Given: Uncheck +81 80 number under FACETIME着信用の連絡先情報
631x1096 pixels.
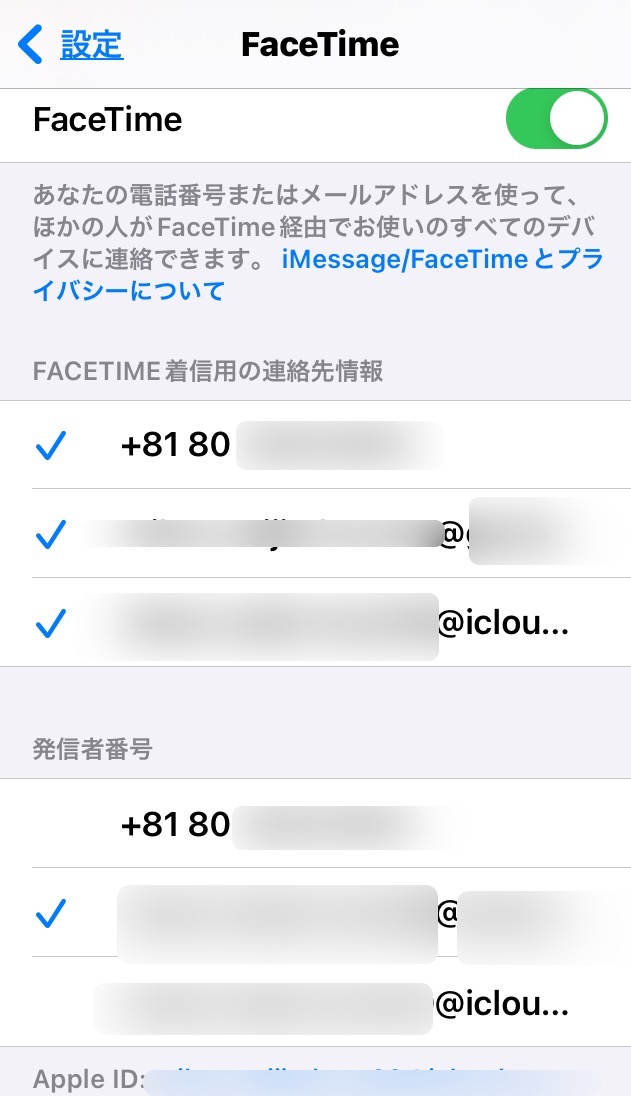Looking at the screenshot, I should point(315,445).
